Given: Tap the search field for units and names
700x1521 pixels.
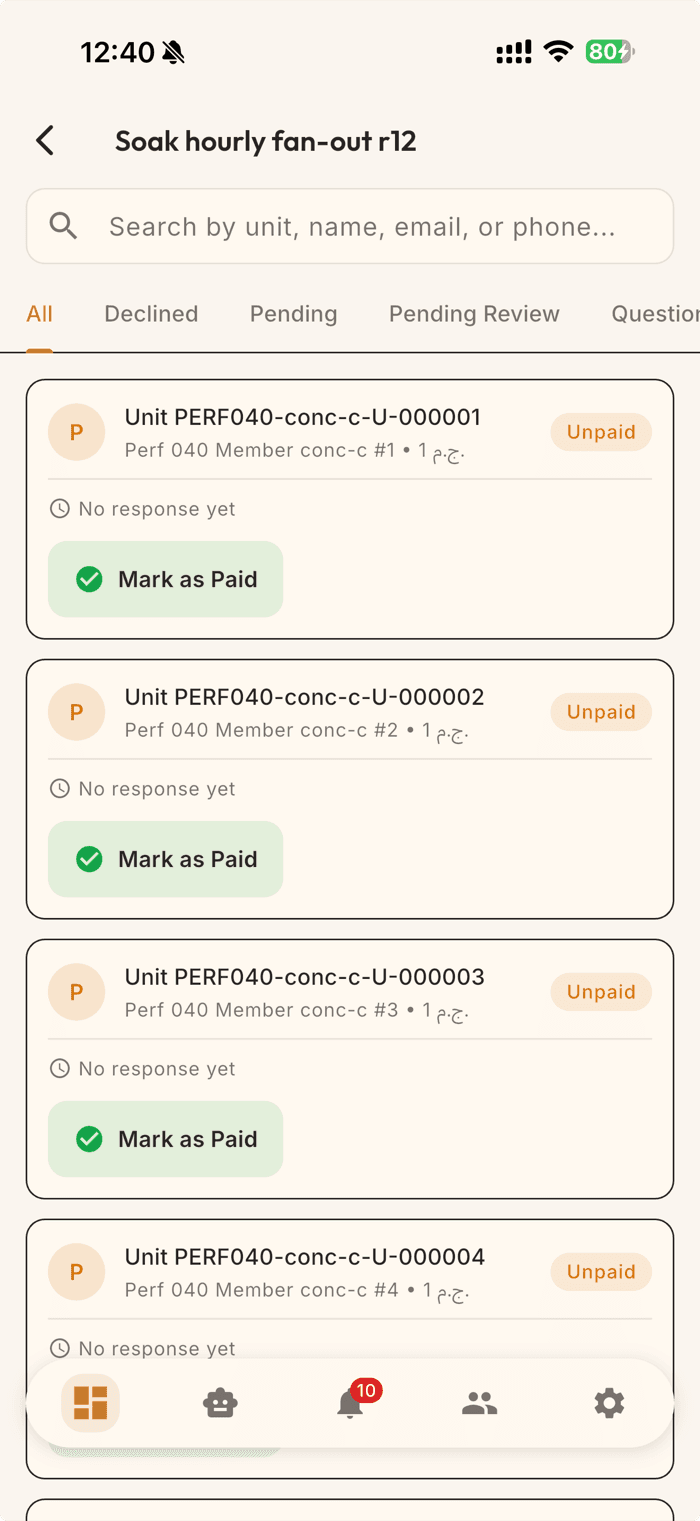Looking at the screenshot, I should [x=350, y=226].
